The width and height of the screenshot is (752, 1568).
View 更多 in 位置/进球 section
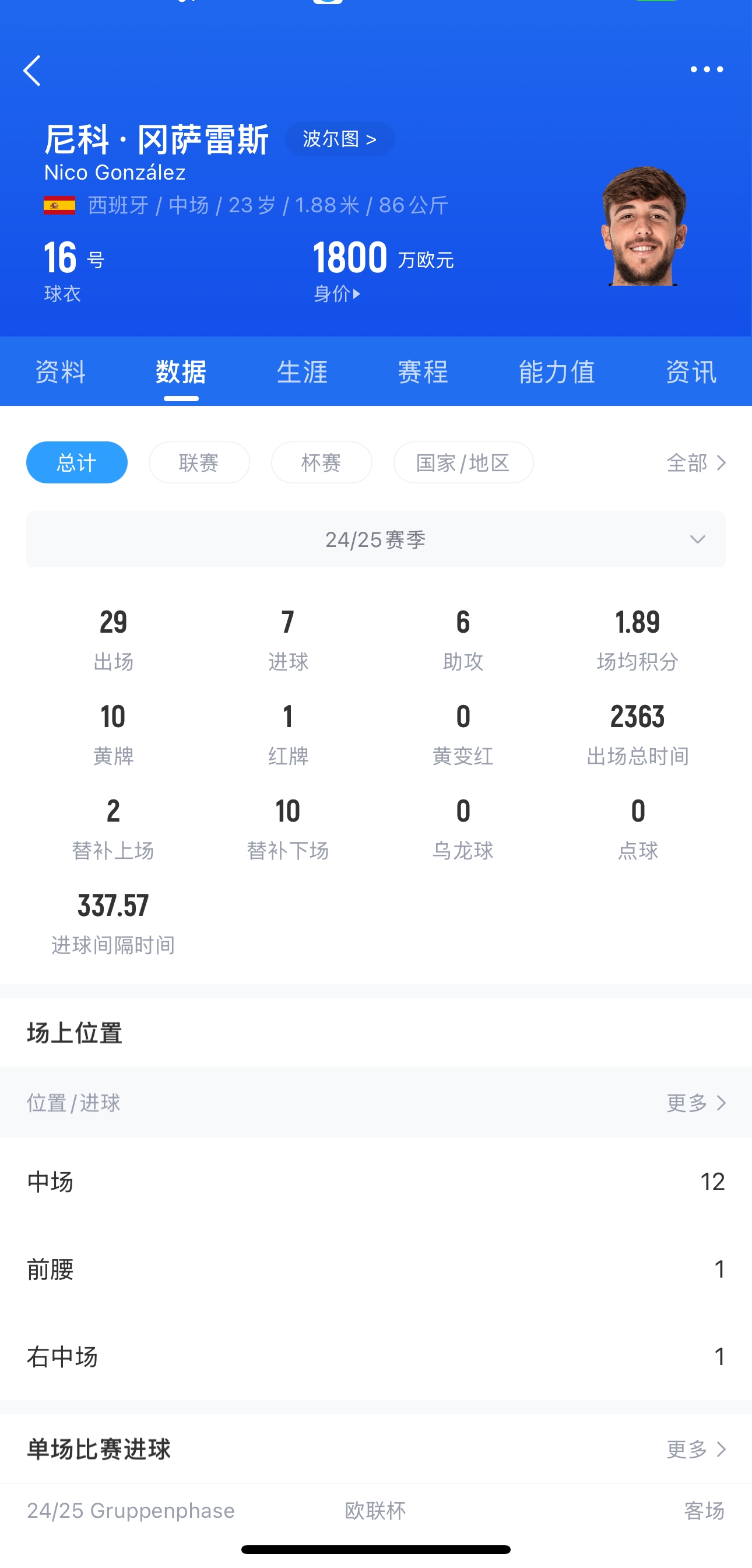(696, 1102)
